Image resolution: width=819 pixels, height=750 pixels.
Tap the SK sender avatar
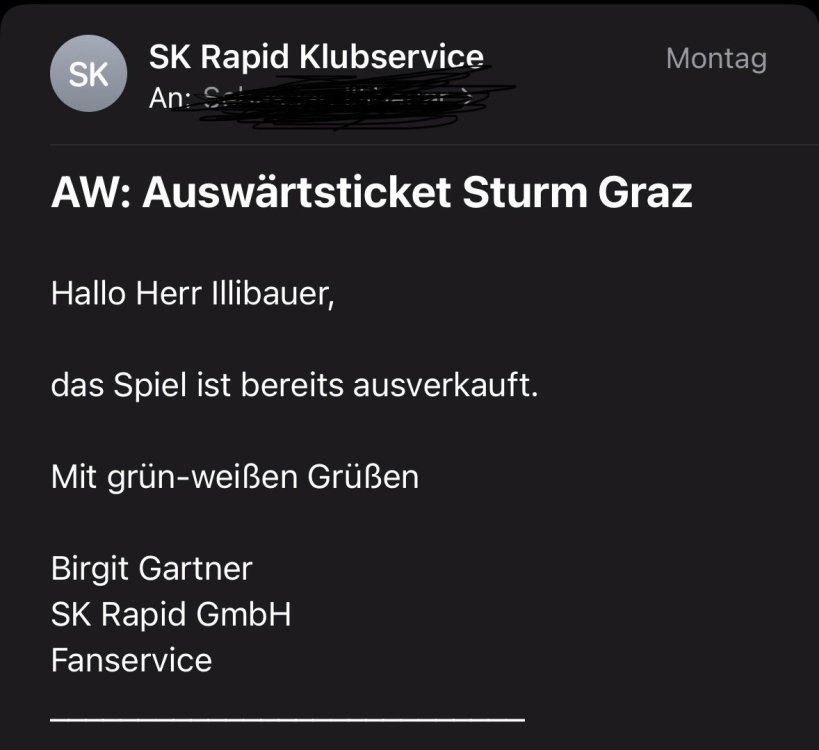pyautogui.click(x=88, y=74)
